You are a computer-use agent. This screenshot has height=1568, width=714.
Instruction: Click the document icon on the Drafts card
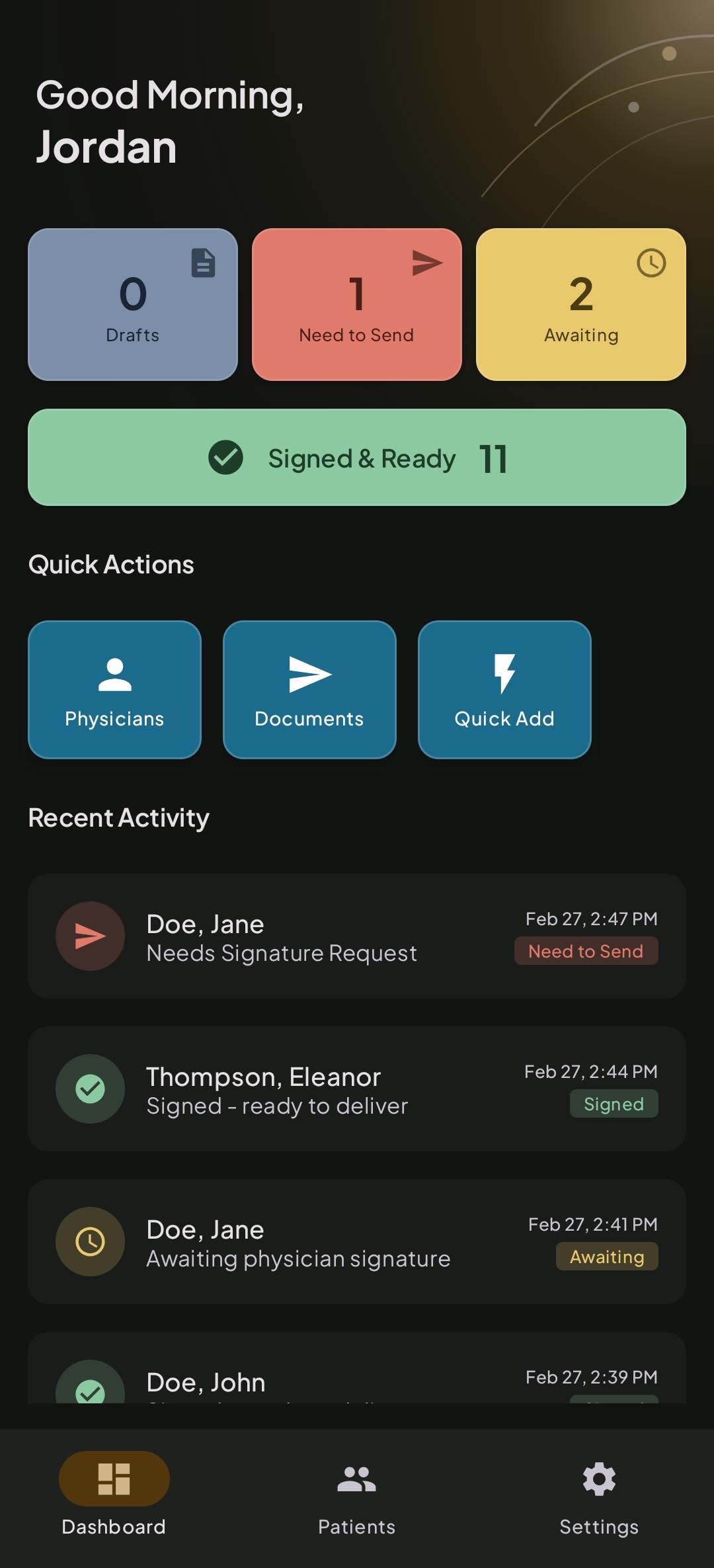coord(204,262)
